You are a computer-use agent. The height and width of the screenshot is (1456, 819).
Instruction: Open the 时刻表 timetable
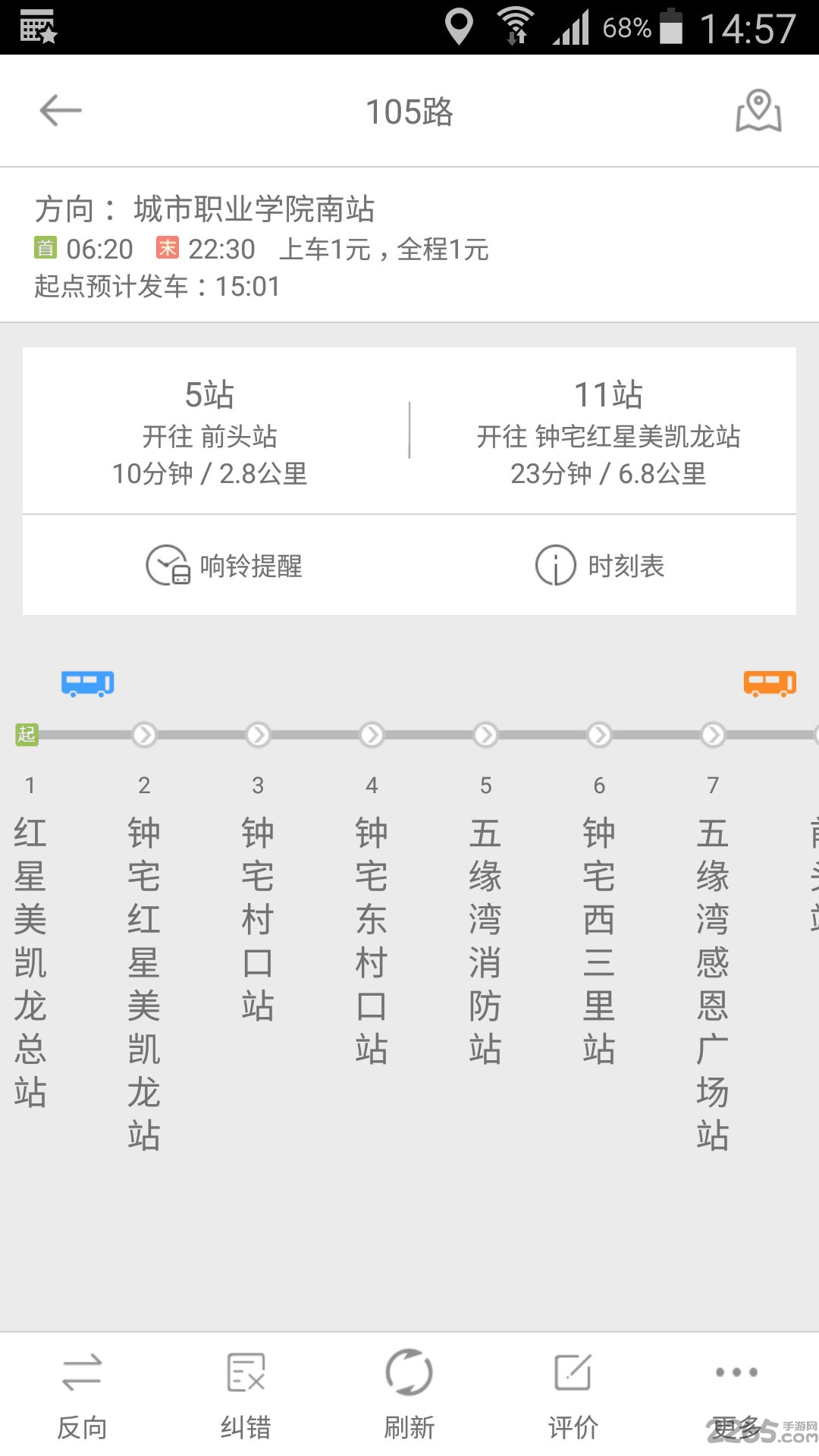pos(599,566)
